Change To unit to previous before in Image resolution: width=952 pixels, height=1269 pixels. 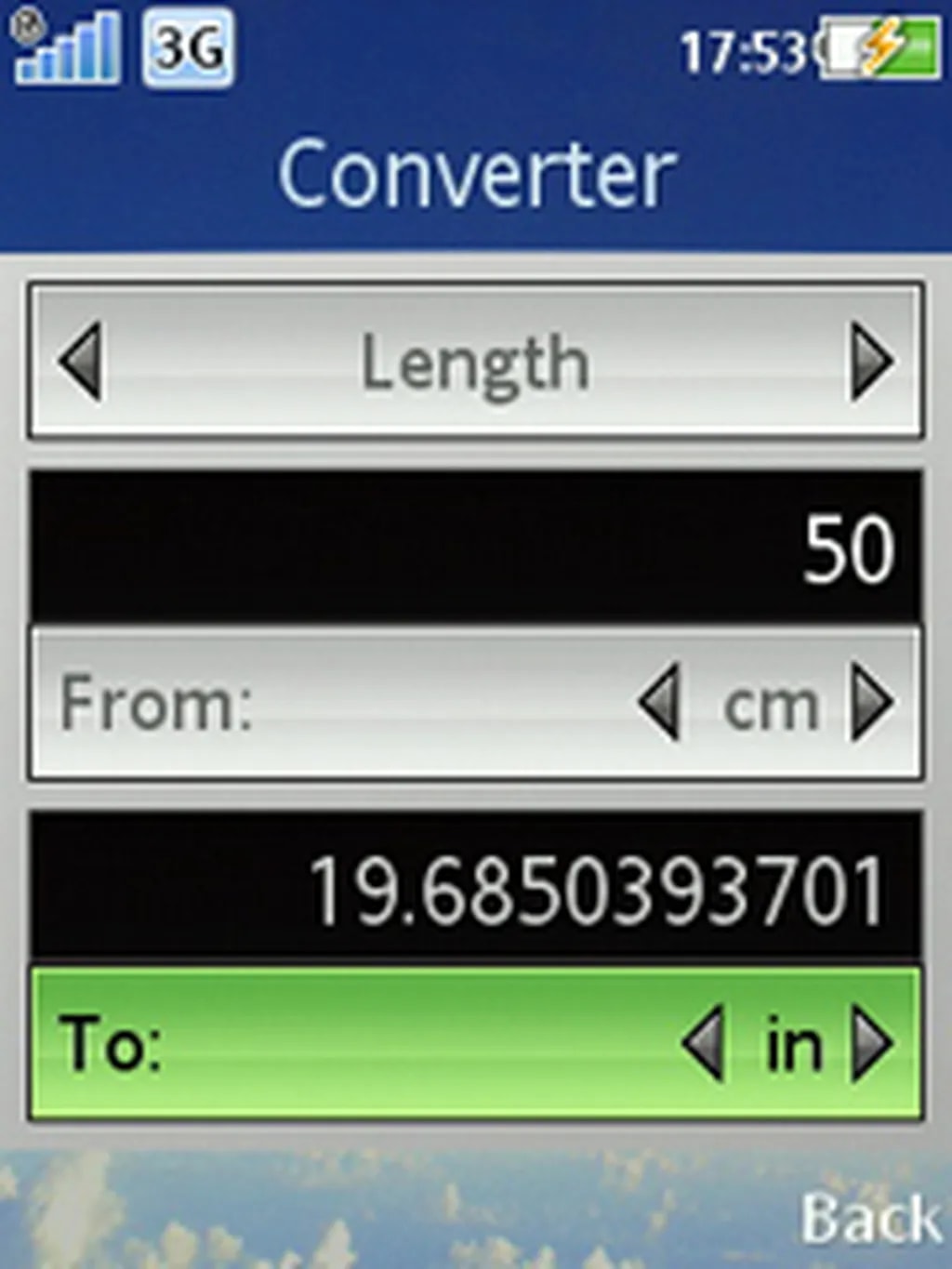click(x=704, y=1044)
